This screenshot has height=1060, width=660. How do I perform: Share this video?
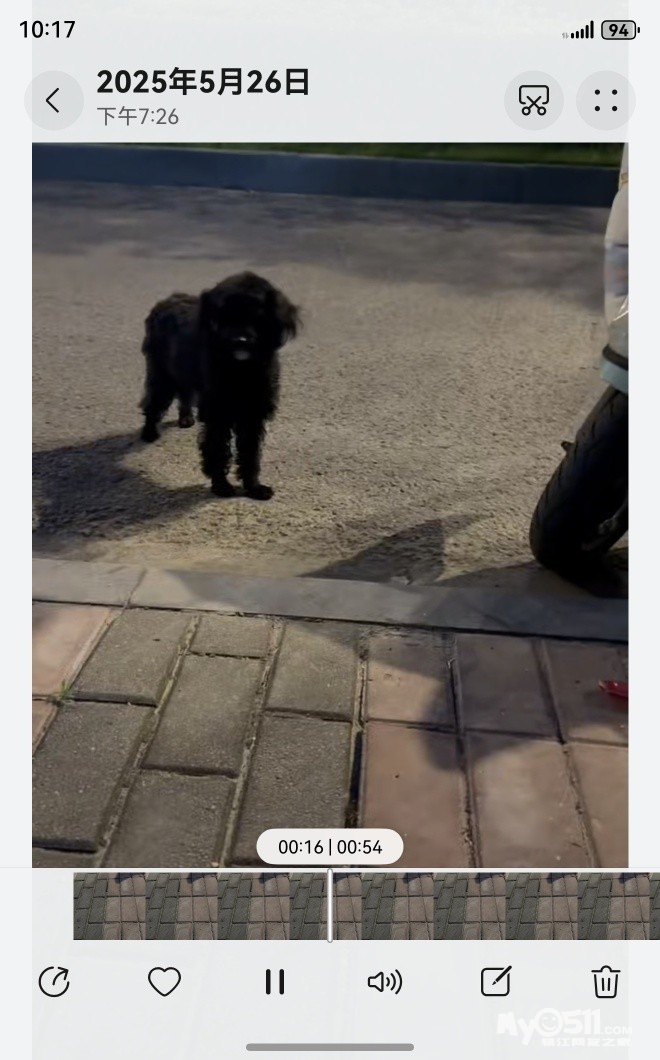[54, 982]
